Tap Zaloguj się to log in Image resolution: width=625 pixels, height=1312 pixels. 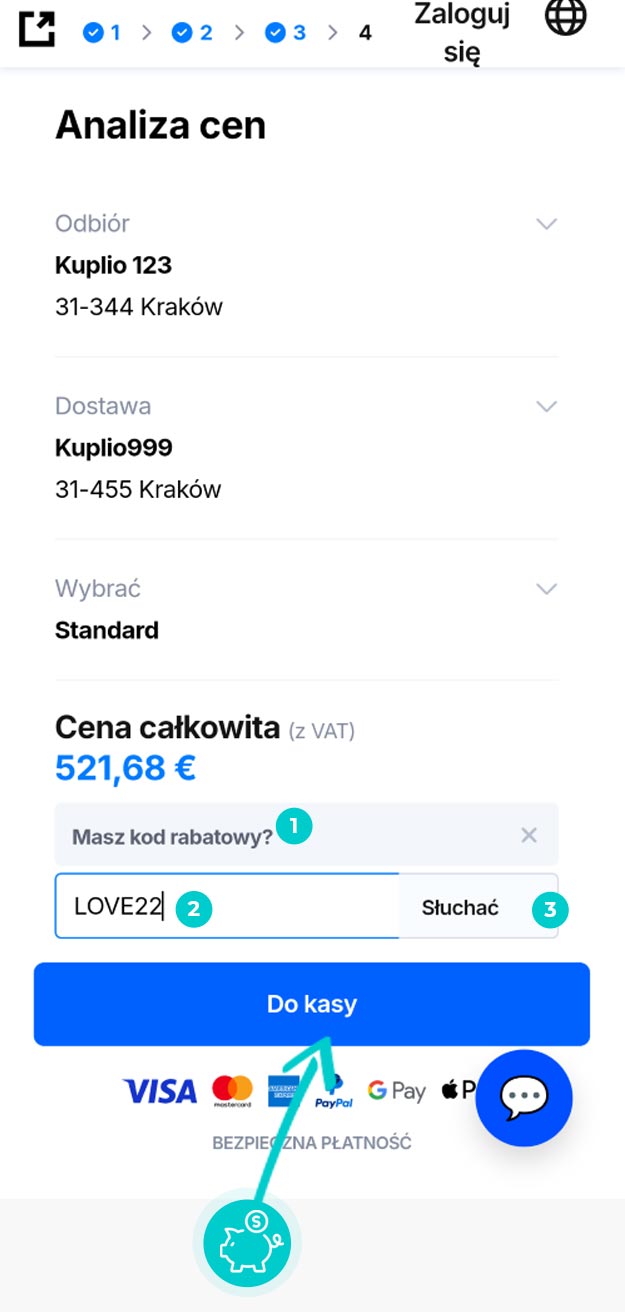(461, 32)
